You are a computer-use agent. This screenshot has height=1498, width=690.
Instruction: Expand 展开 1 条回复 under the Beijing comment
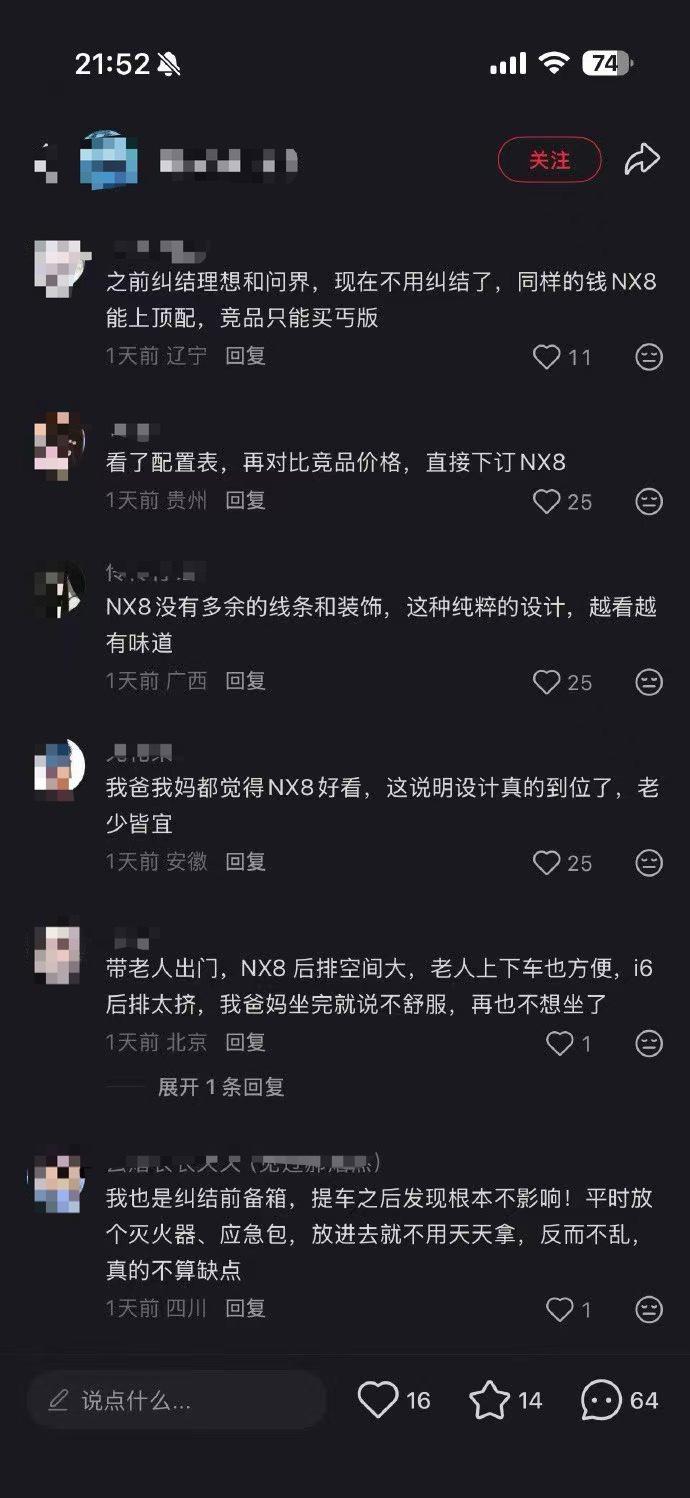(220, 1087)
